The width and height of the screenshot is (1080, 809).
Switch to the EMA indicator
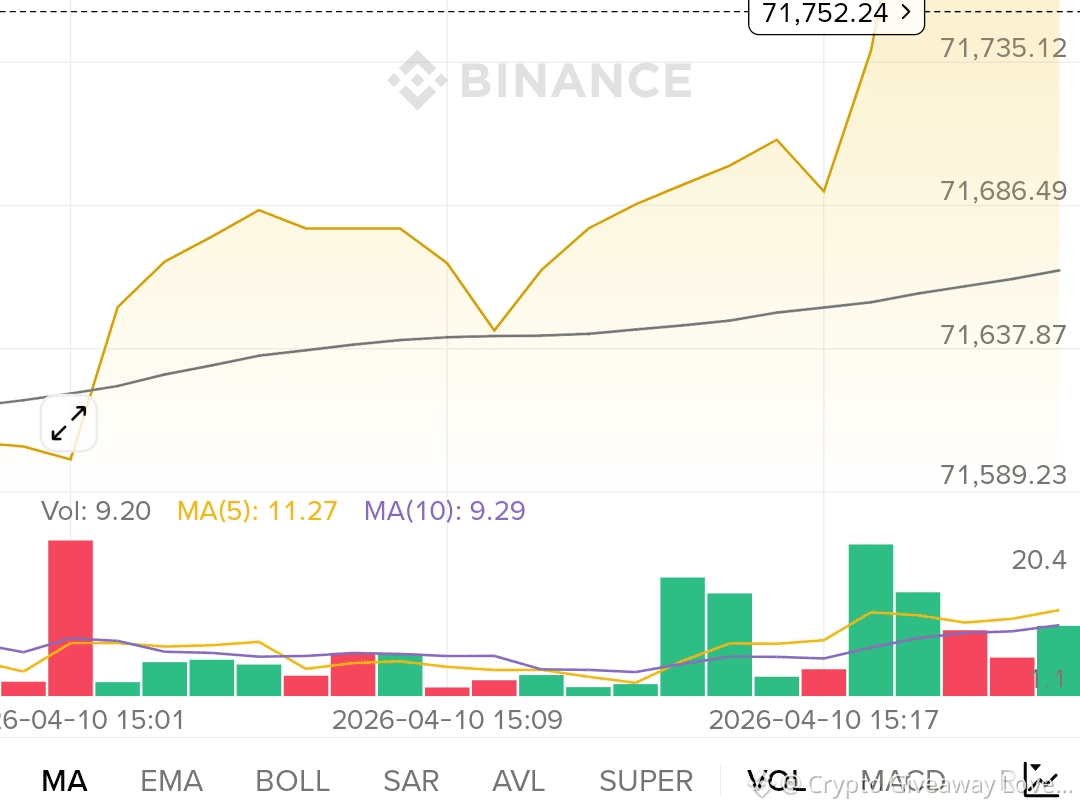coord(171,781)
